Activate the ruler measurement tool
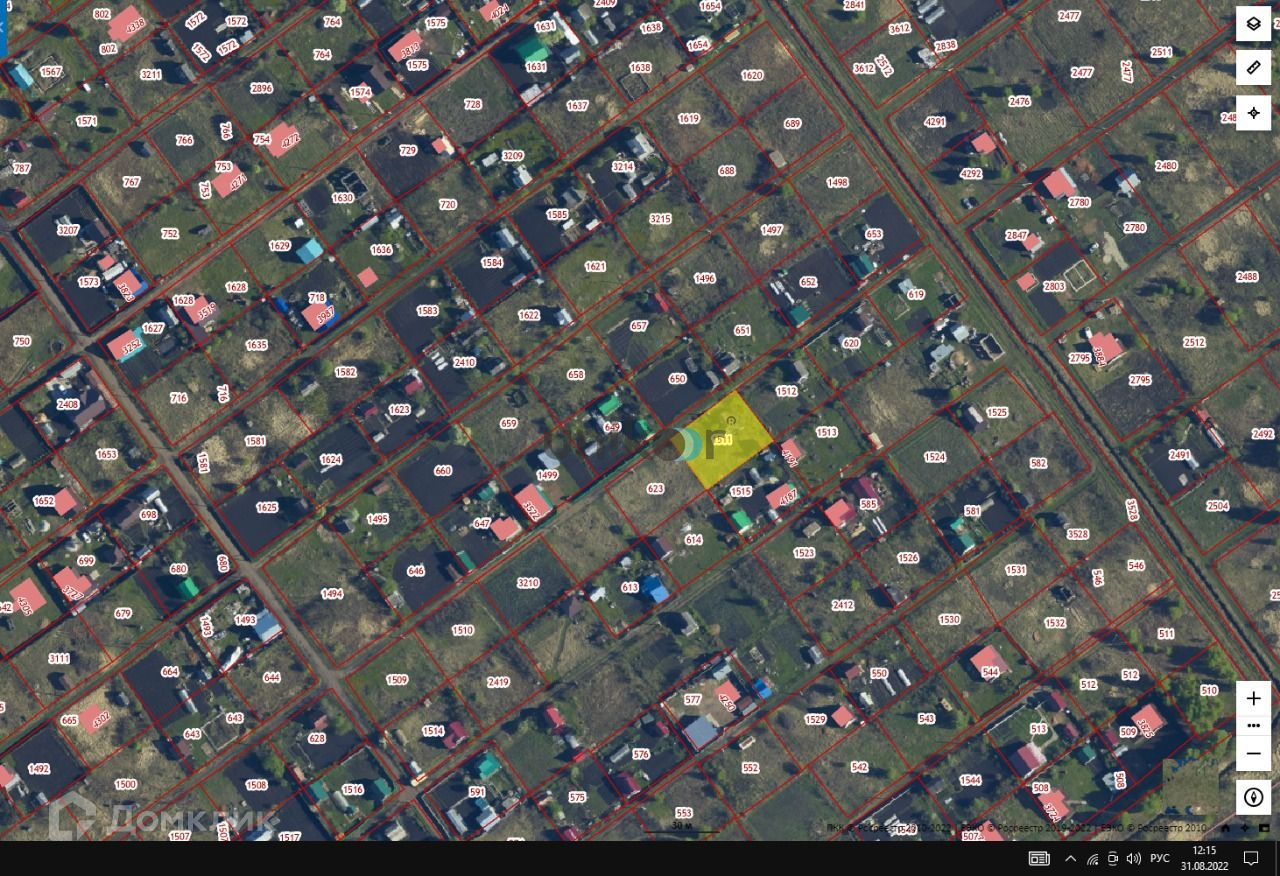 click(x=1253, y=68)
